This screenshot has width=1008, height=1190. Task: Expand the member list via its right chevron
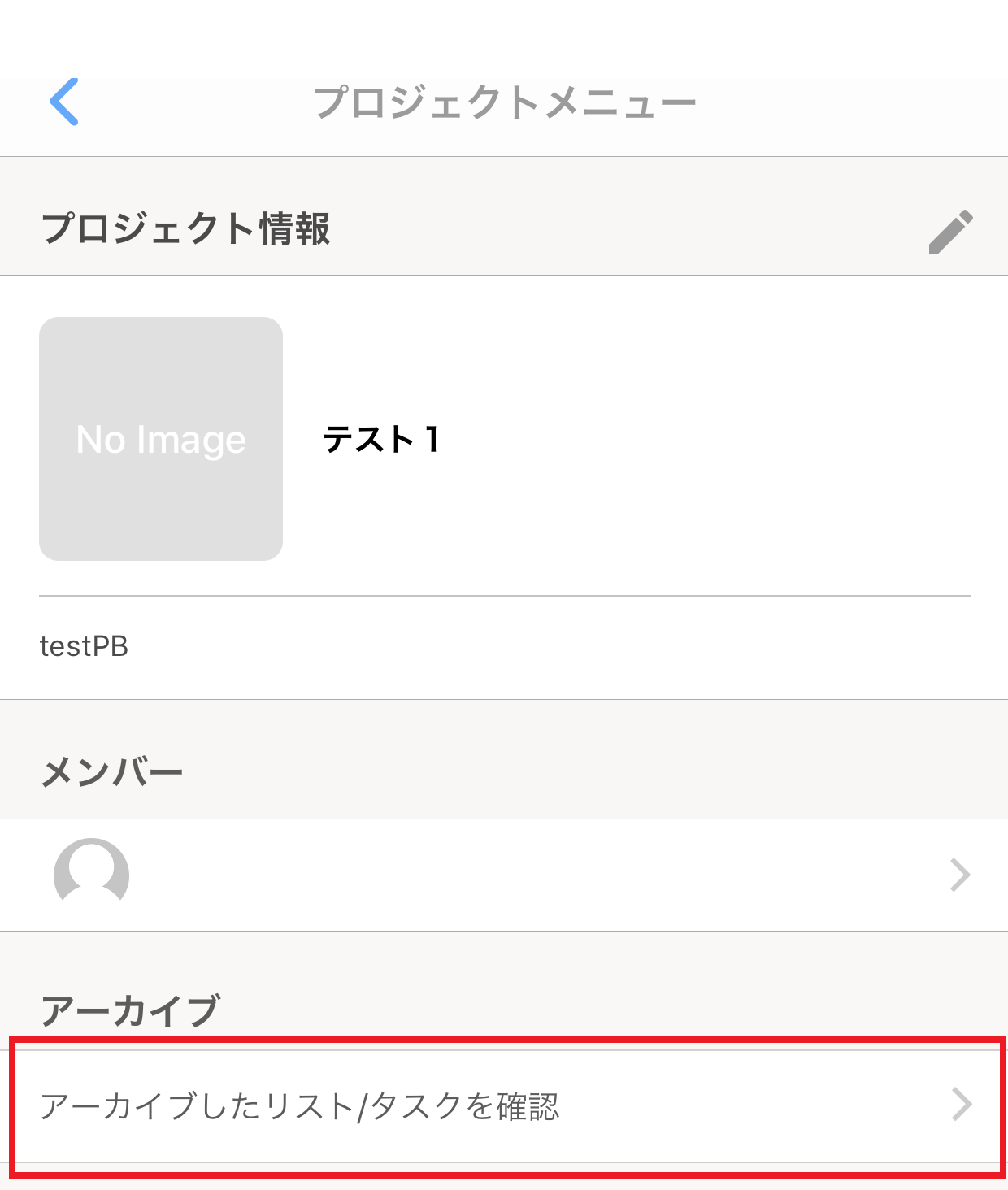(x=962, y=875)
